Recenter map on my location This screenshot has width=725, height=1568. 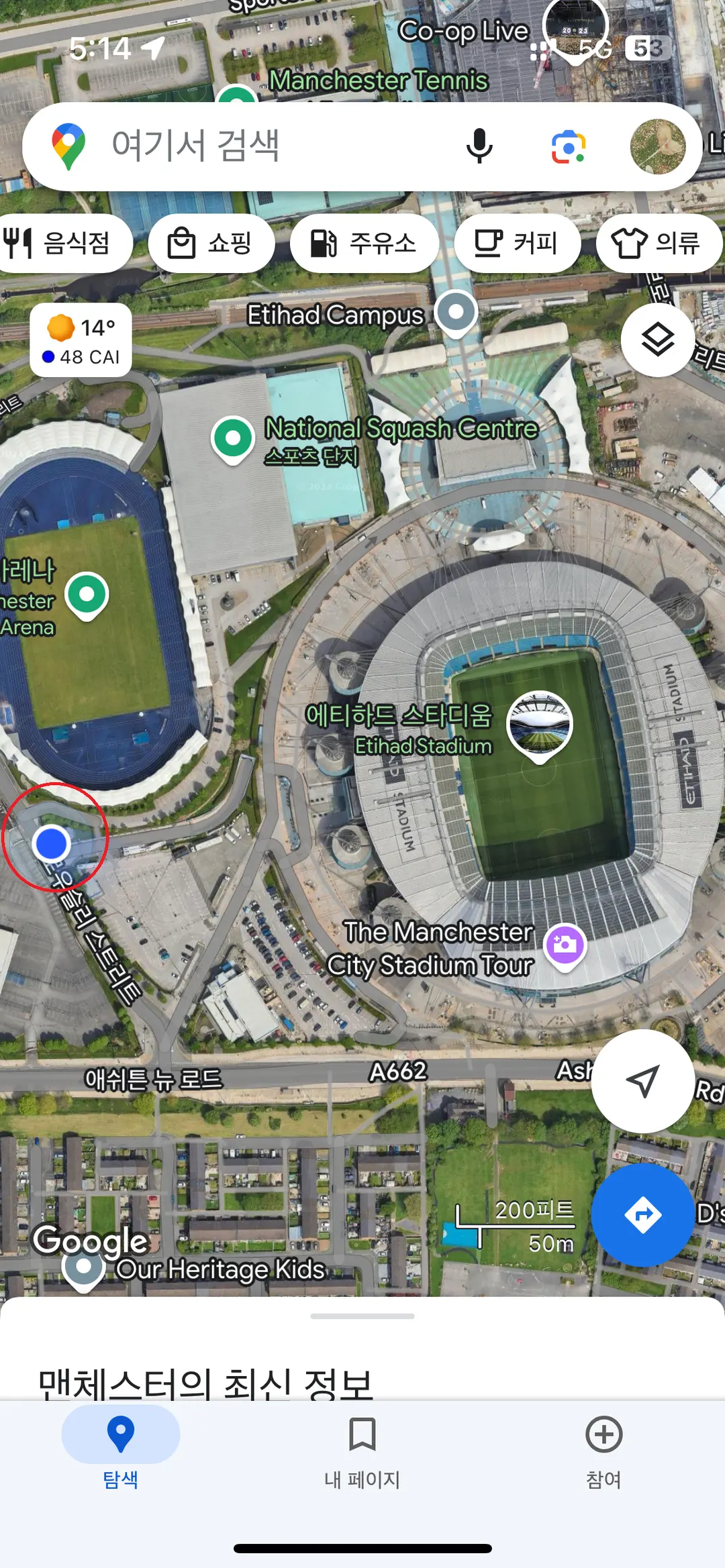click(643, 1081)
